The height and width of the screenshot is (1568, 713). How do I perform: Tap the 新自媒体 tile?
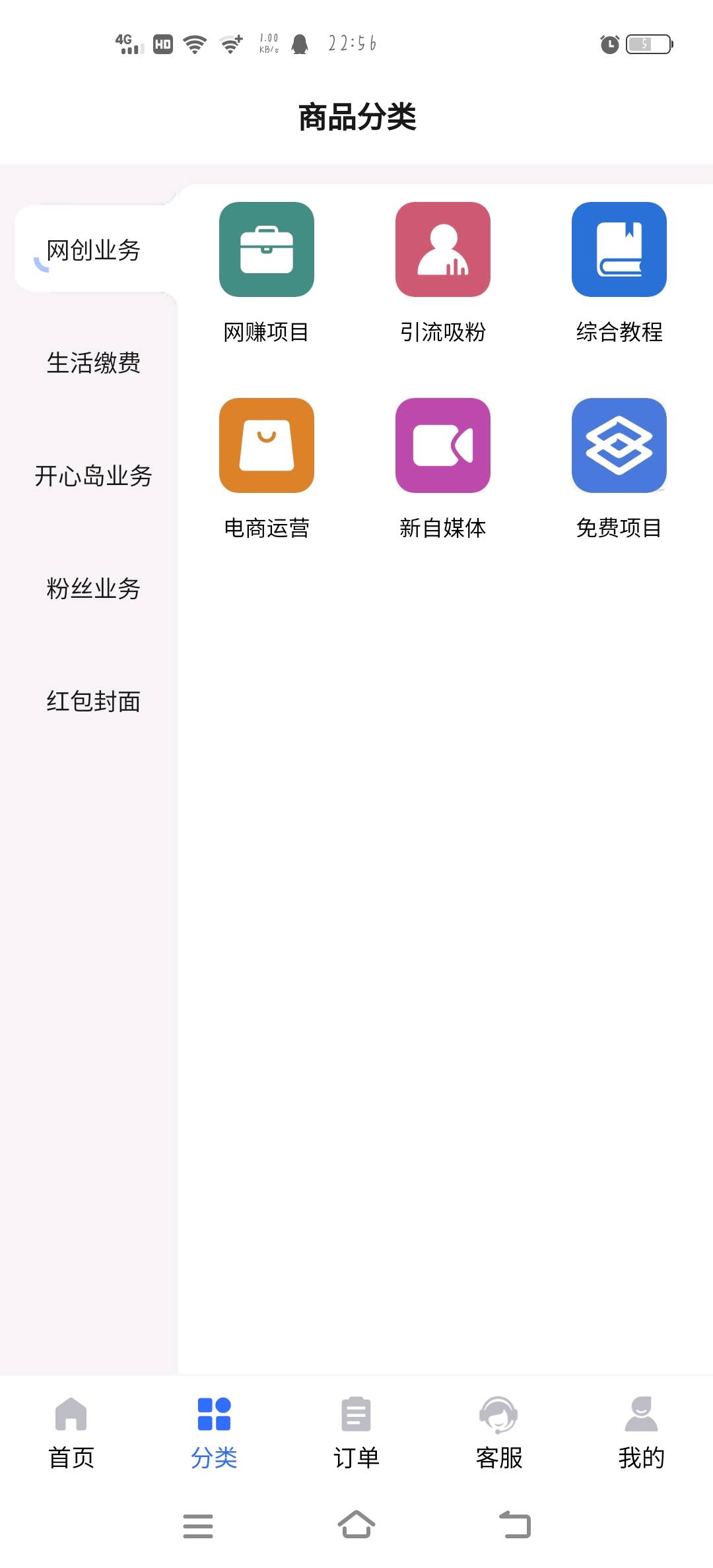pyautogui.click(x=443, y=469)
